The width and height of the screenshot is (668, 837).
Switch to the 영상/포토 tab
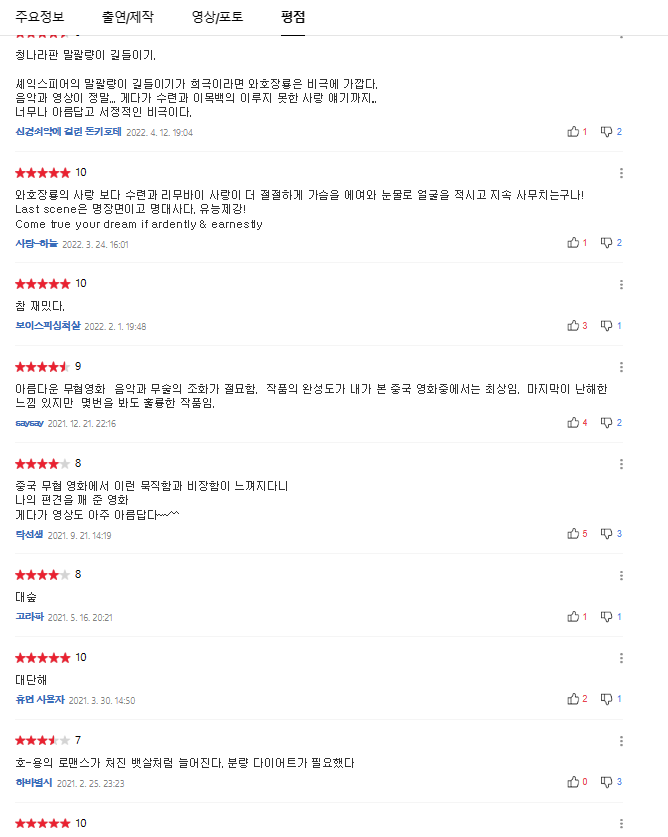(x=216, y=17)
